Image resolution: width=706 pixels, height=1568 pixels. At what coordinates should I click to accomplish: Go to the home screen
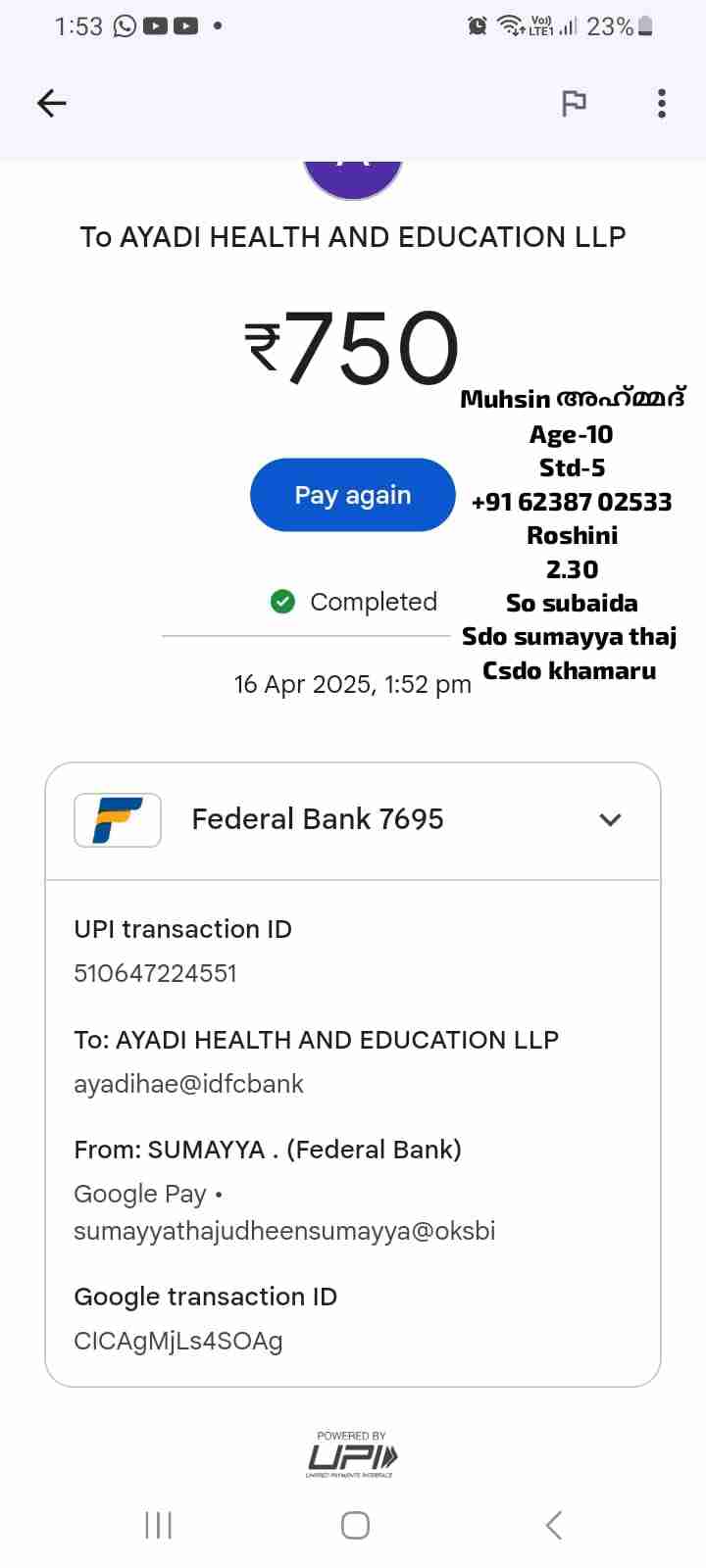(x=355, y=1525)
